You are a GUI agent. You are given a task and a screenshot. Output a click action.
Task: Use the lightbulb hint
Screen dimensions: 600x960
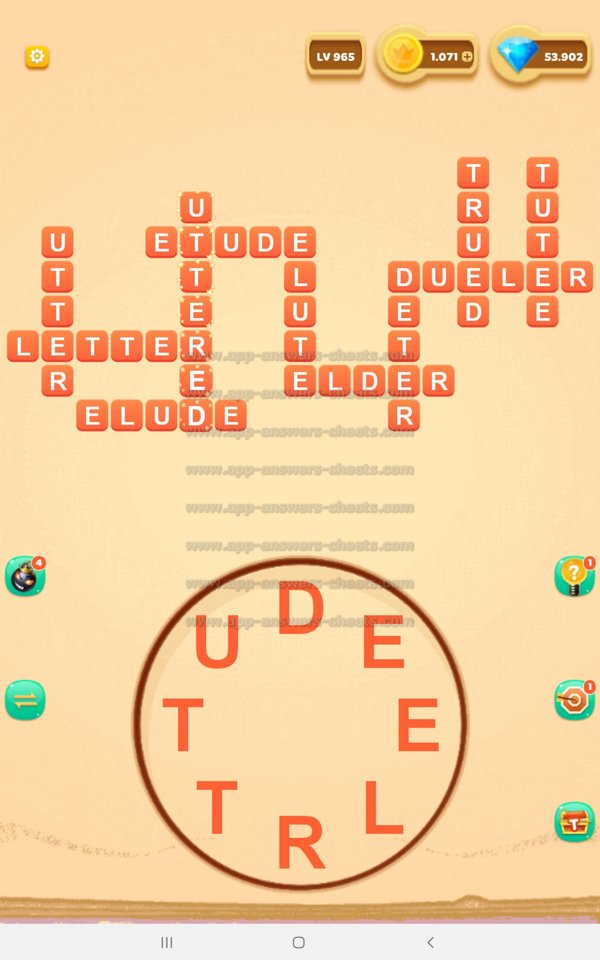[x=574, y=576]
